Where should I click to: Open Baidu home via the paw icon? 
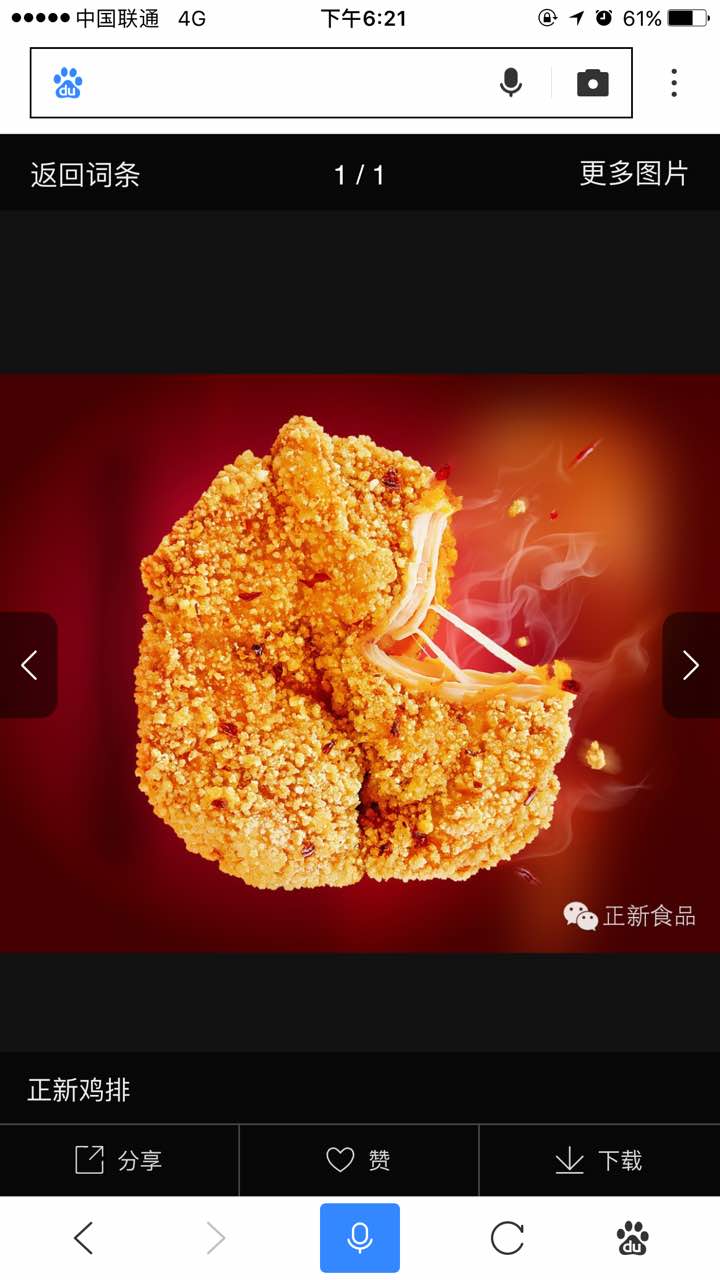tap(632, 1238)
